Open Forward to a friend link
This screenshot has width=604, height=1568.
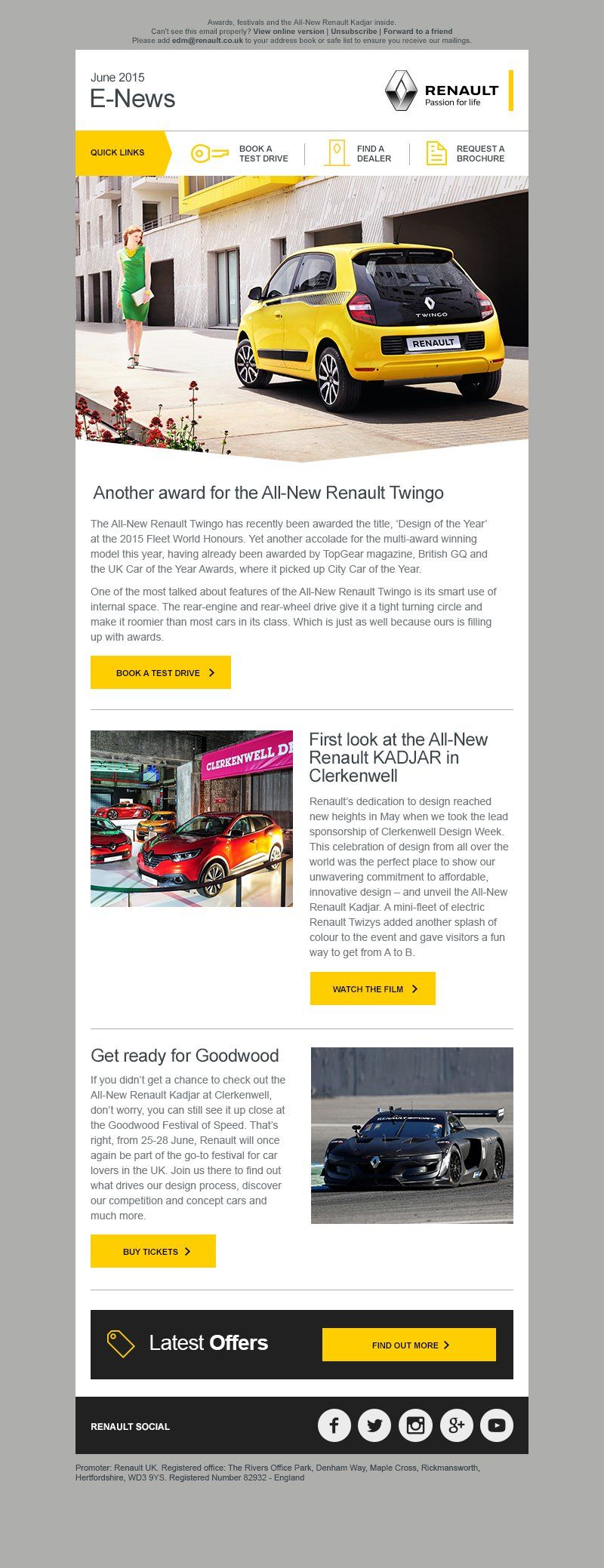coord(418,32)
